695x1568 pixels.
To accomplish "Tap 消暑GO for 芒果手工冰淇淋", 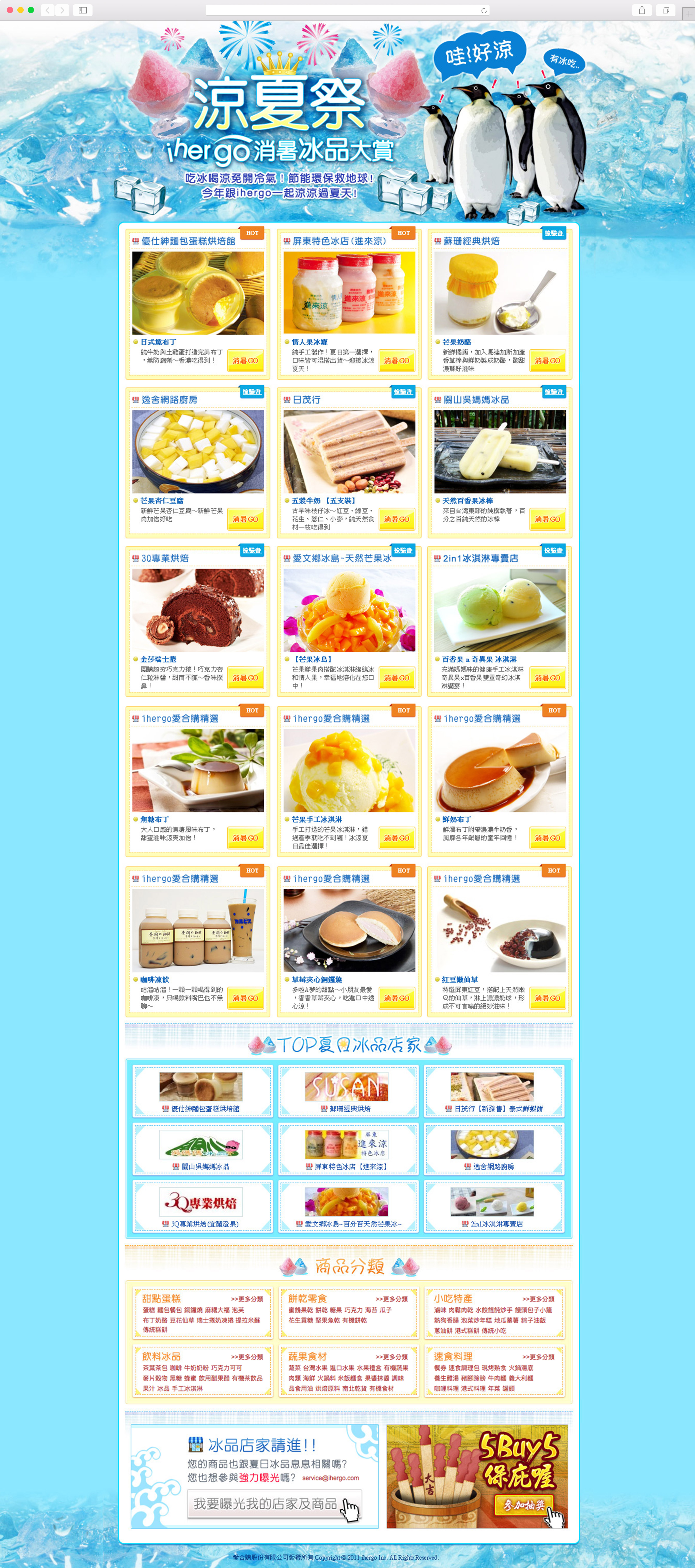I will pyautogui.click(x=396, y=838).
